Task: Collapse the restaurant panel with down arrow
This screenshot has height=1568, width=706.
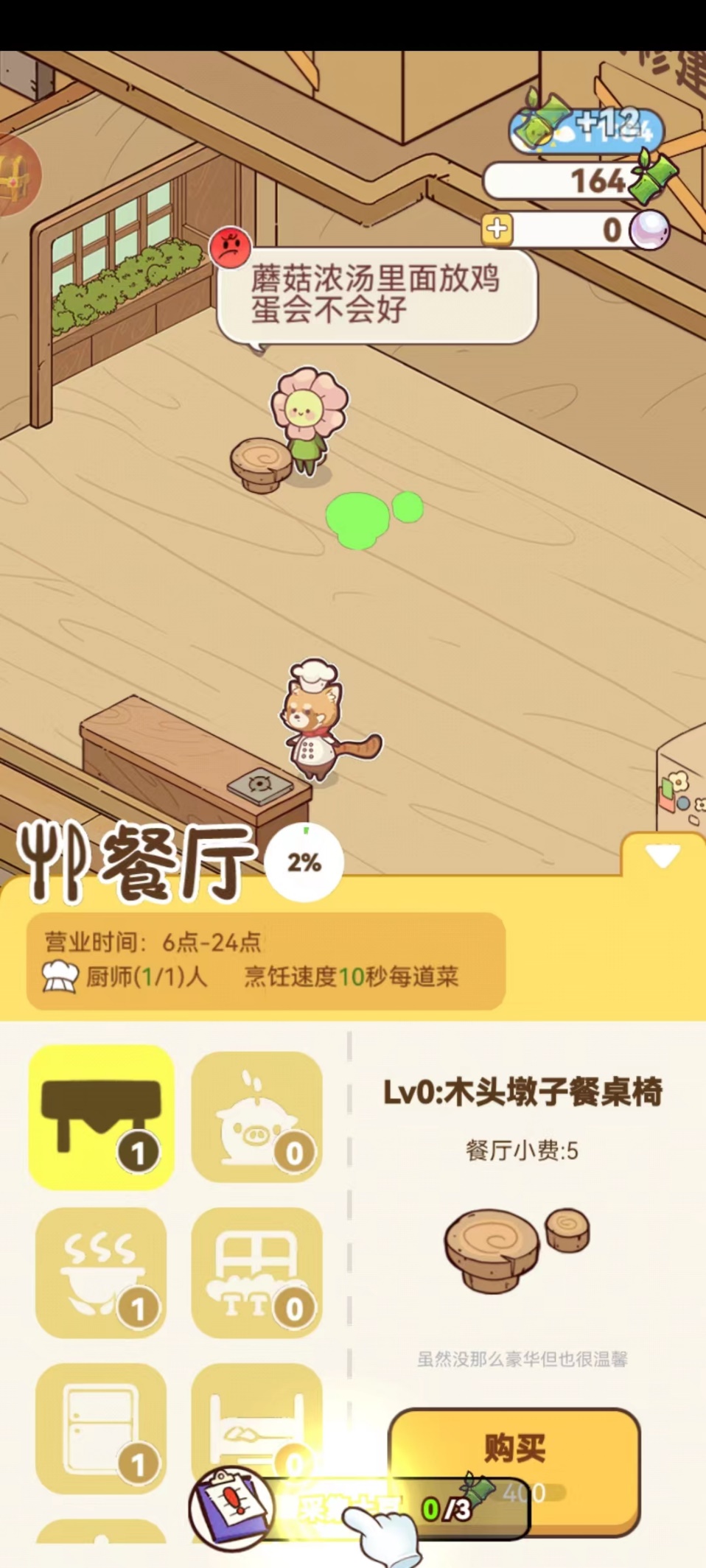Action: click(662, 855)
